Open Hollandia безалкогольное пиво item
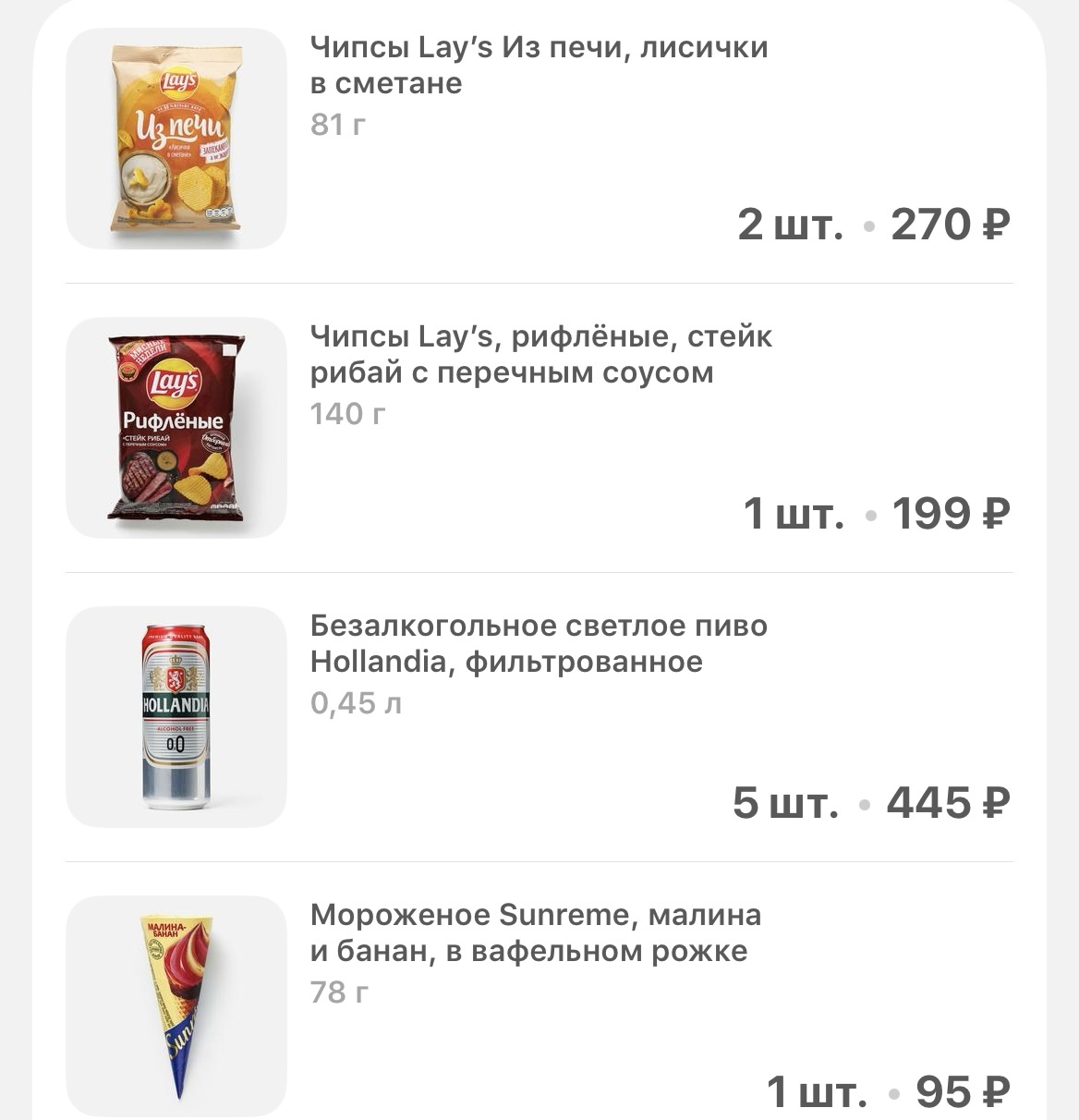 tap(539, 644)
